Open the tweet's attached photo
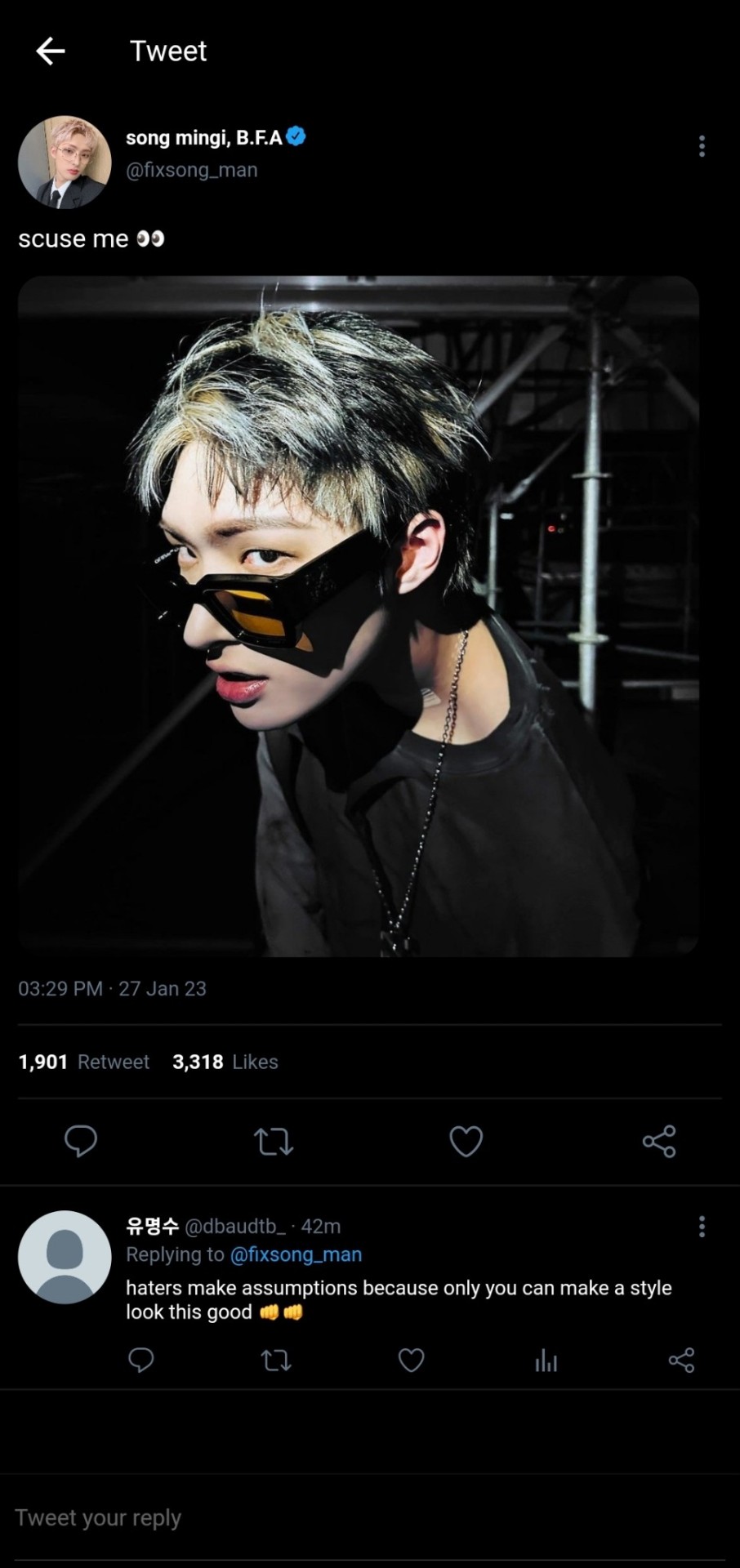Screen dimensions: 740x1568 point(359,616)
